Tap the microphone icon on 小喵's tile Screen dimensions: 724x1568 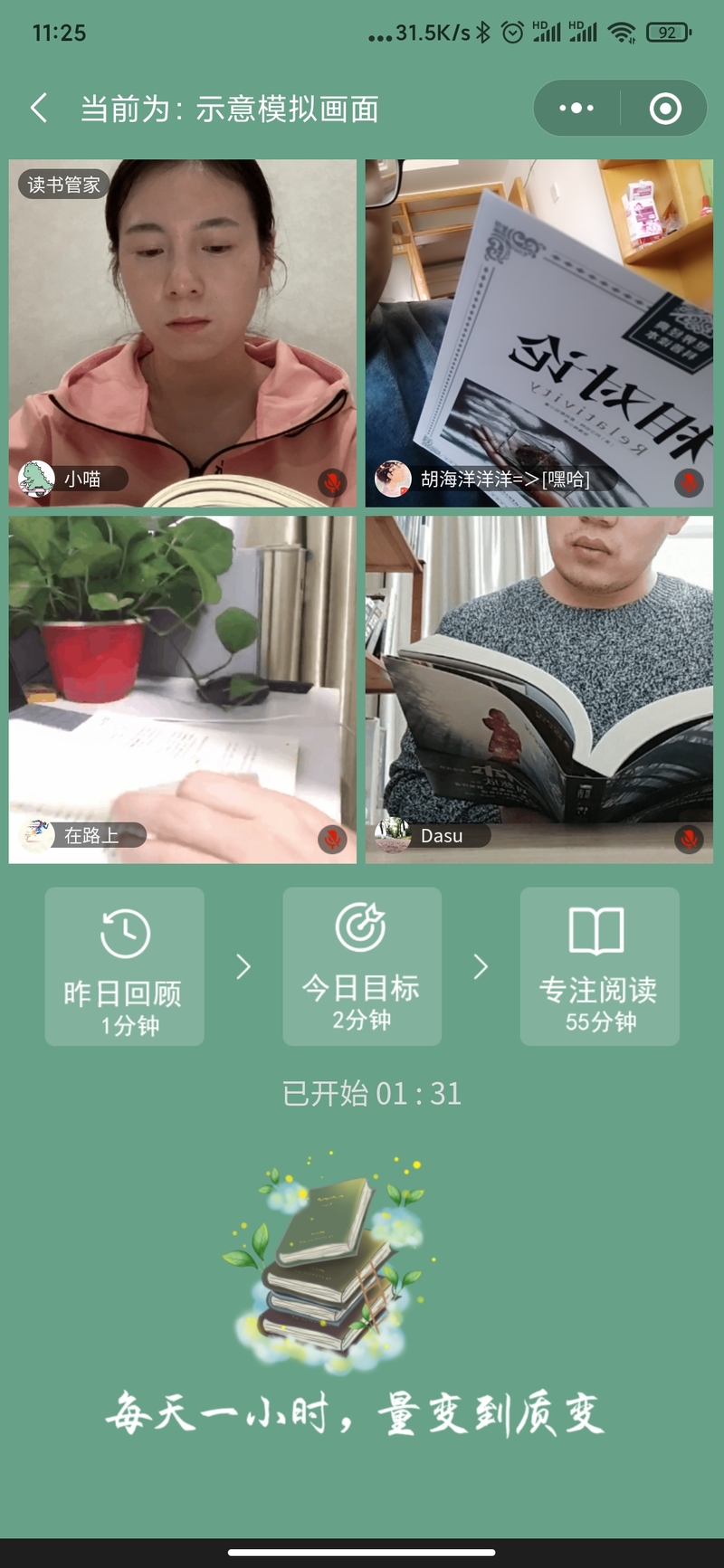click(332, 482)
